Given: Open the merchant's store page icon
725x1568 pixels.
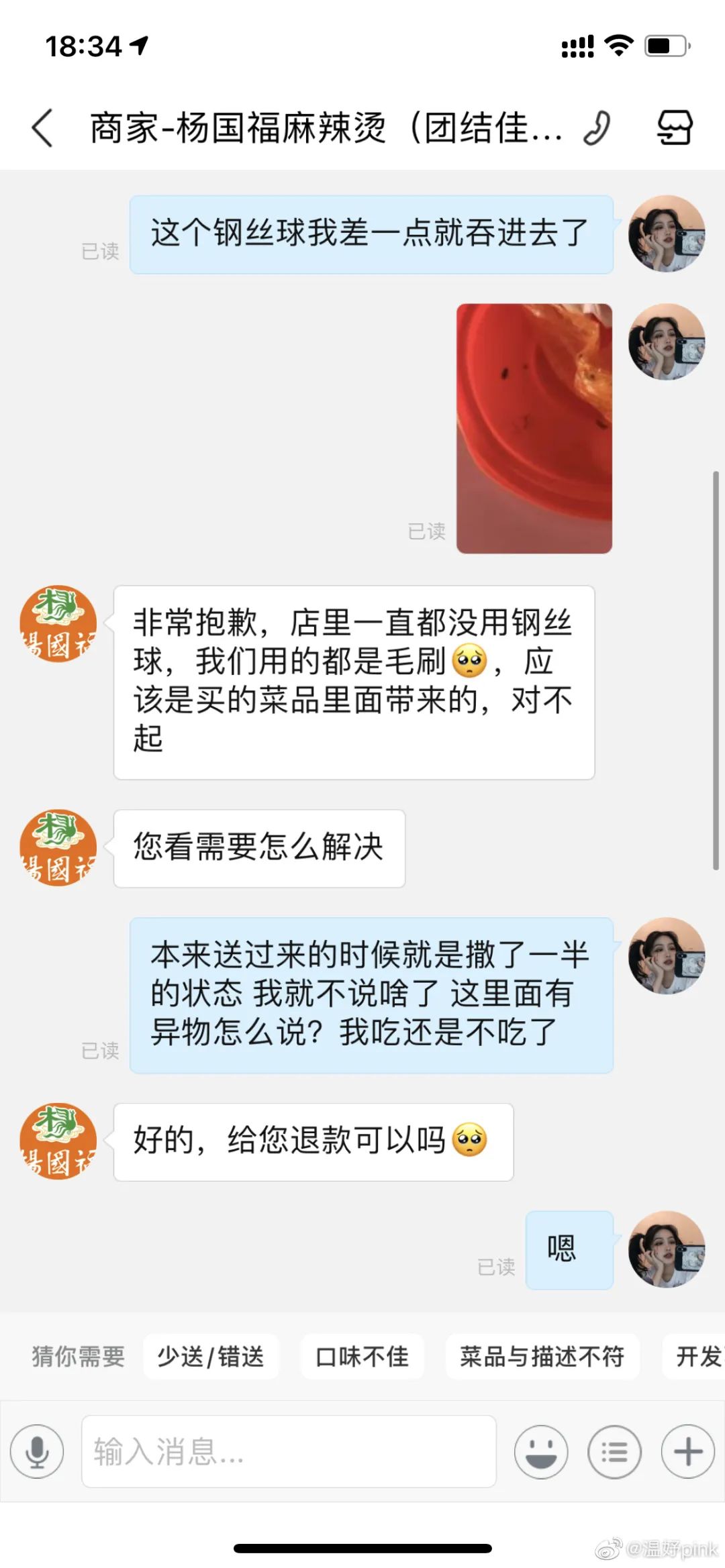Looking at the screenshot, I should click(x=674, y=127).
